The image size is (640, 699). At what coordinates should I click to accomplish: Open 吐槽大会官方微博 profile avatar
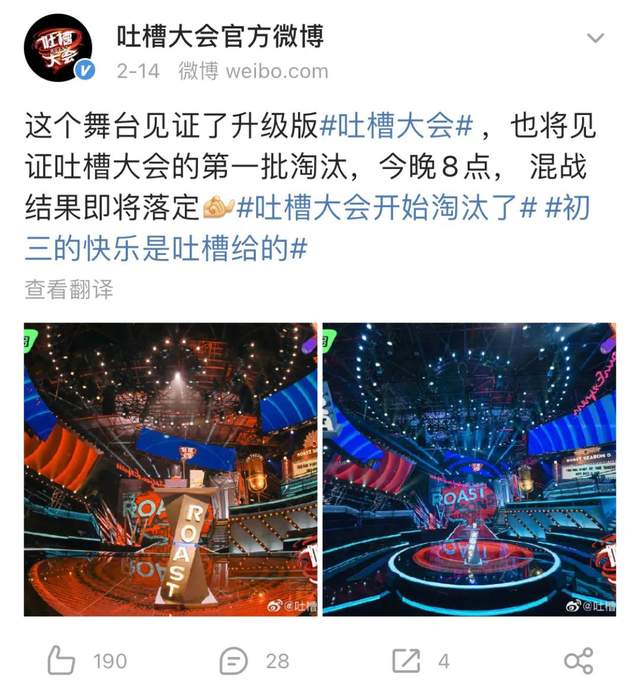click(x=58, y=48)
